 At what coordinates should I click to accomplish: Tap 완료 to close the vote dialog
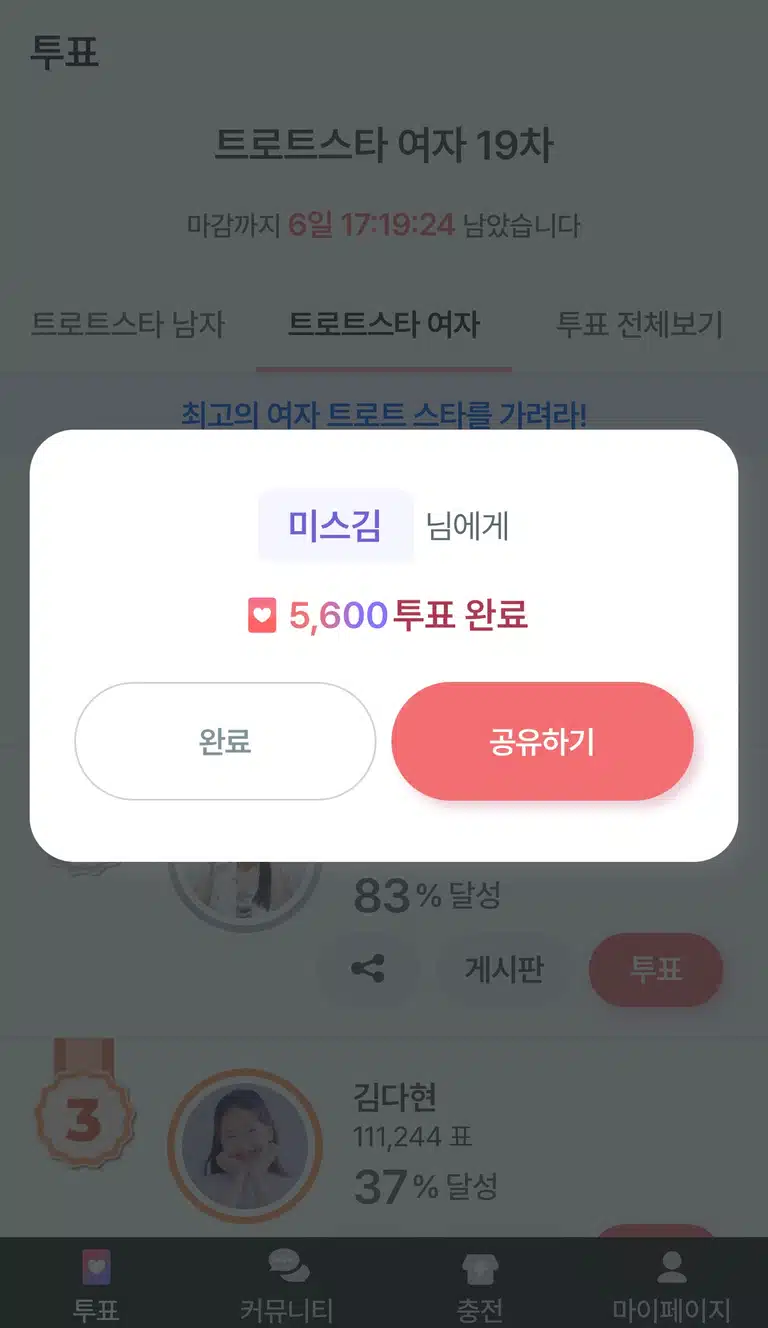pos(225,741)
